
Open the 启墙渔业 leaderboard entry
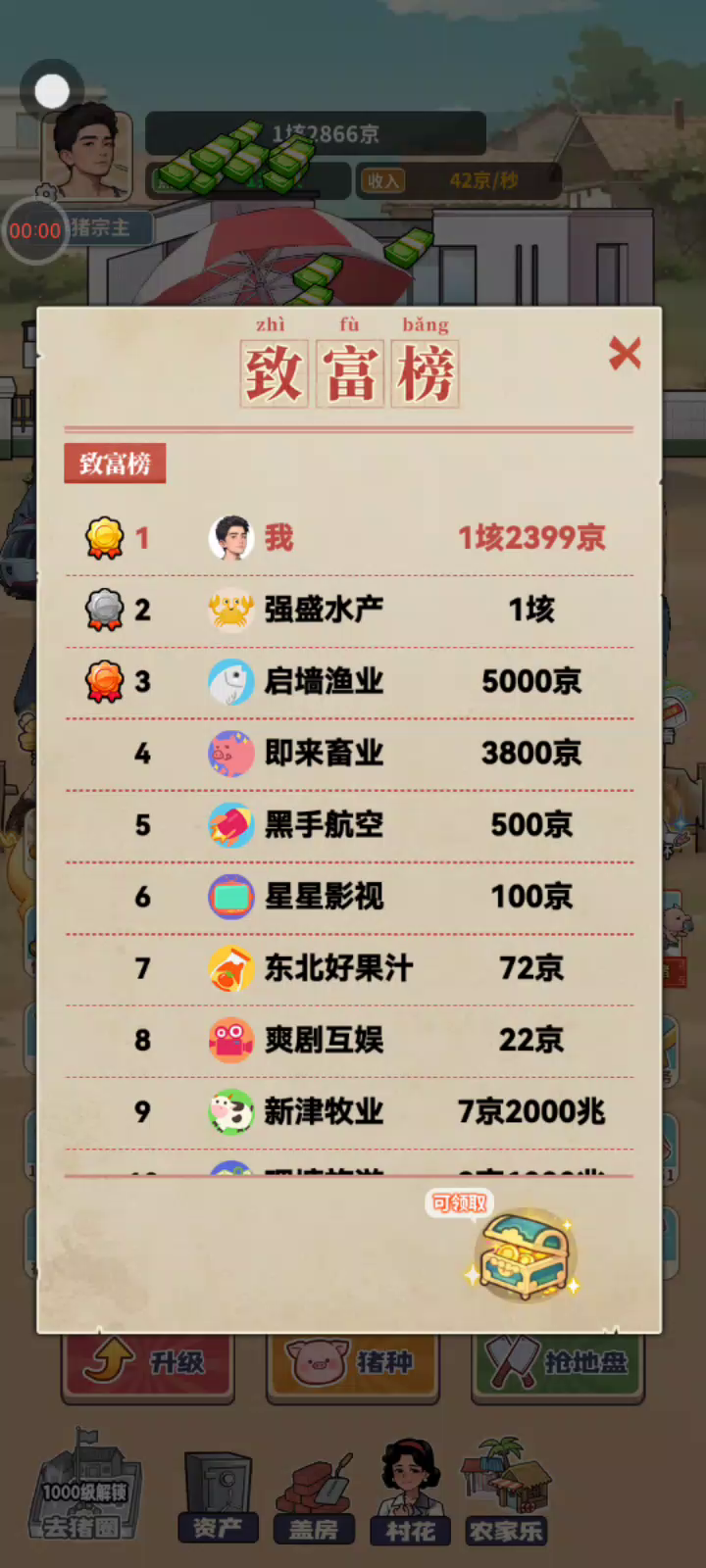tap(349, 681)
